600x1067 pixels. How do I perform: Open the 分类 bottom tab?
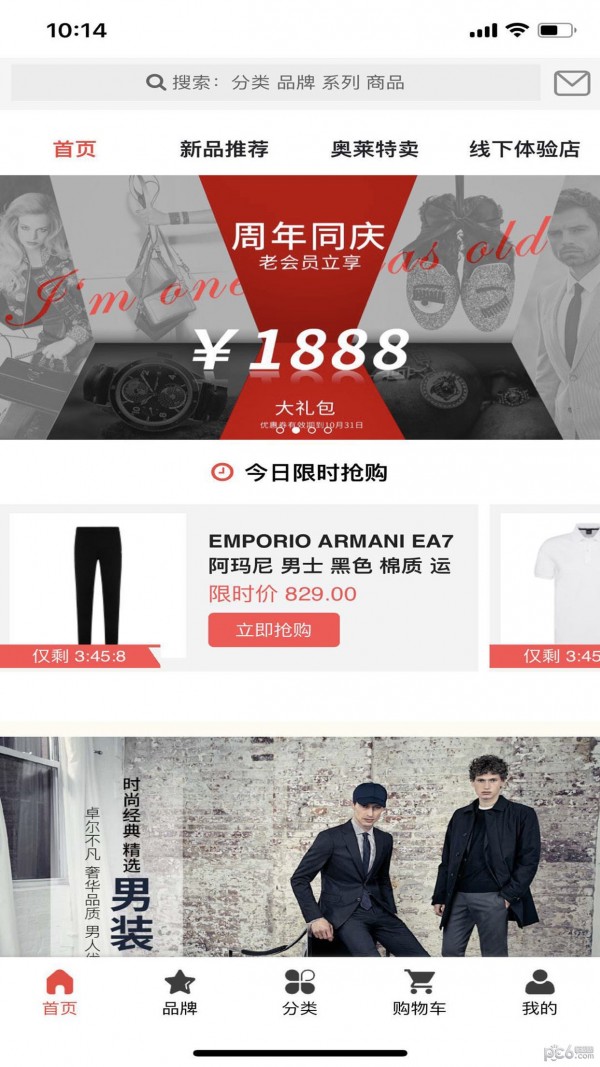(299, 992)
